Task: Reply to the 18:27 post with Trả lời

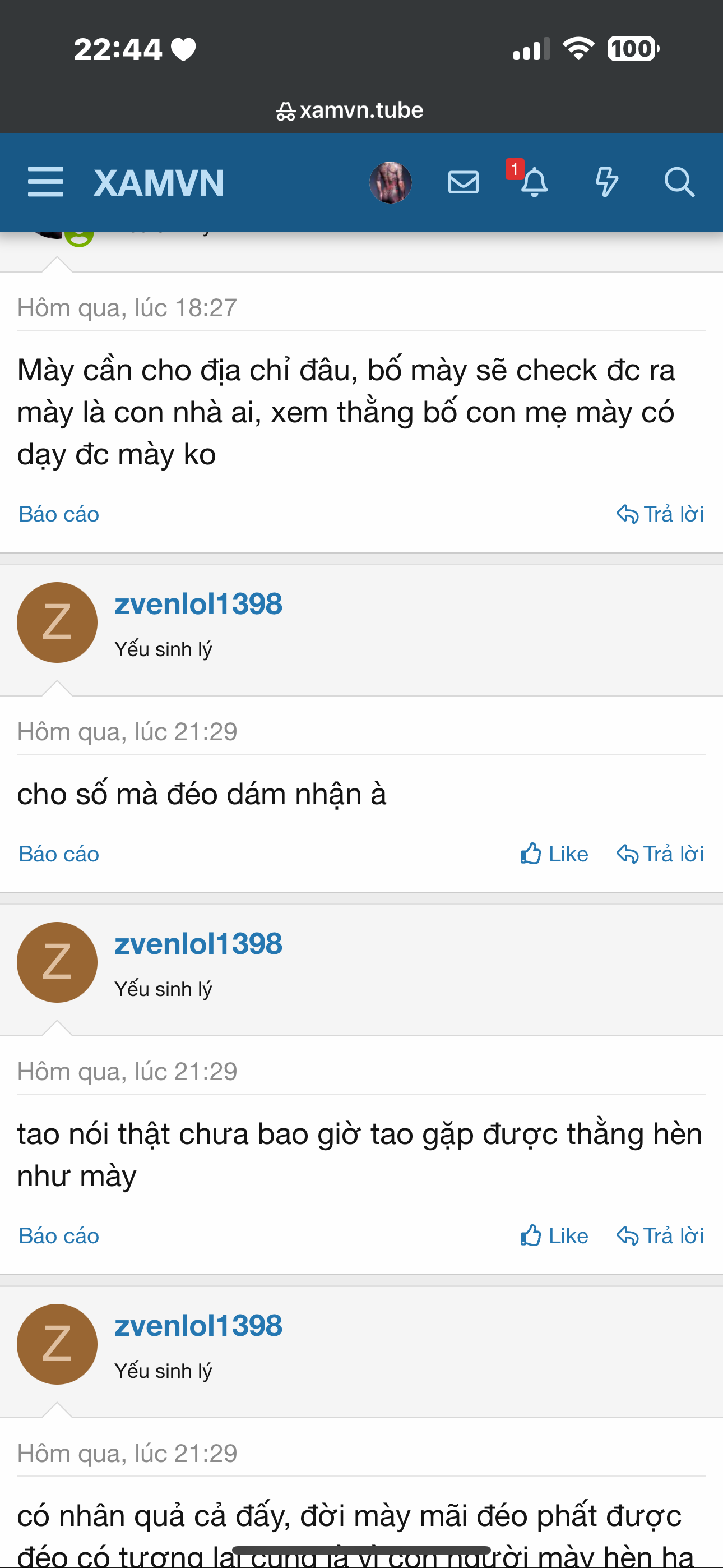Action: 660,514
